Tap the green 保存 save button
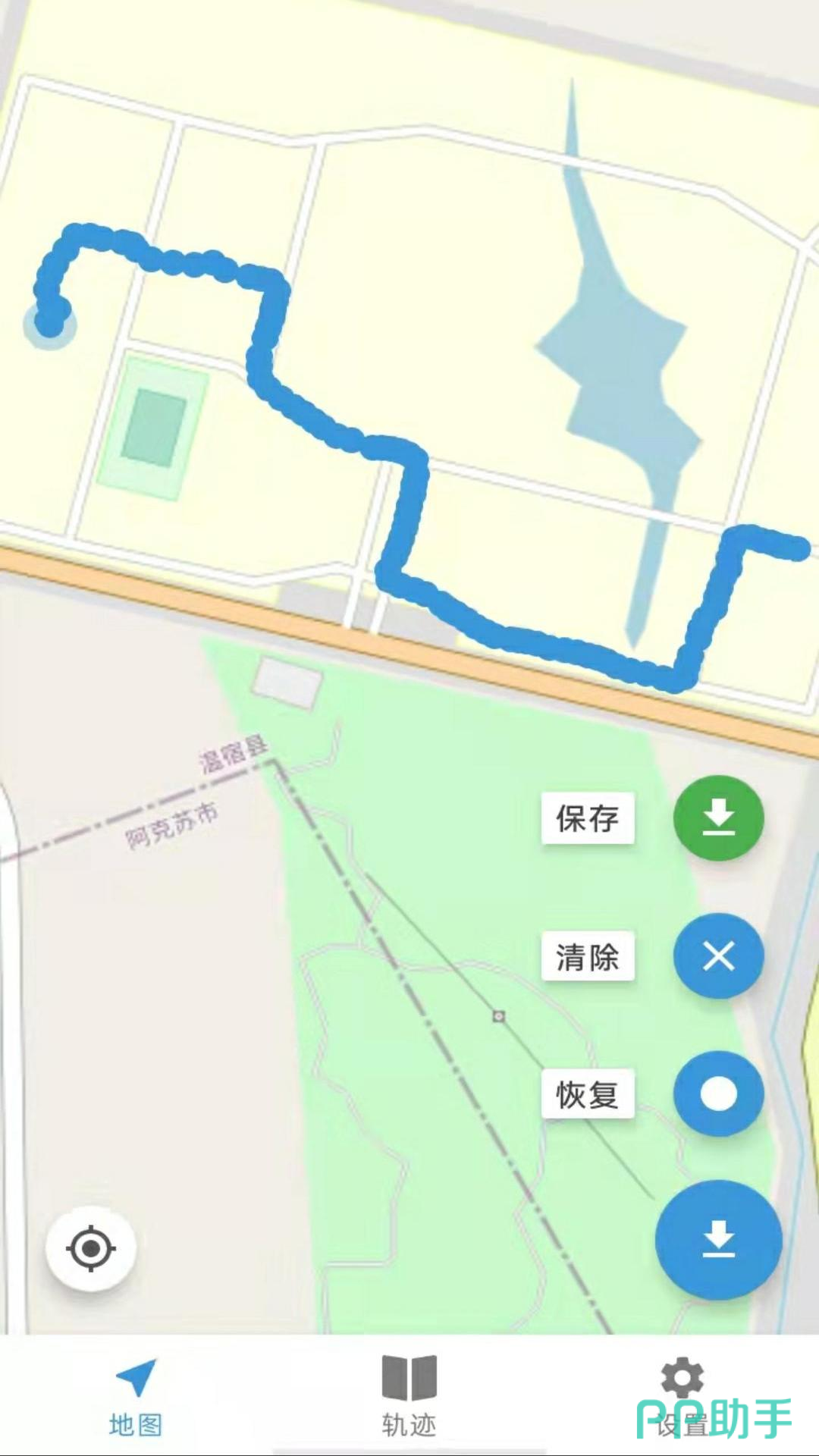The image size is (819, 1456). 718,817
